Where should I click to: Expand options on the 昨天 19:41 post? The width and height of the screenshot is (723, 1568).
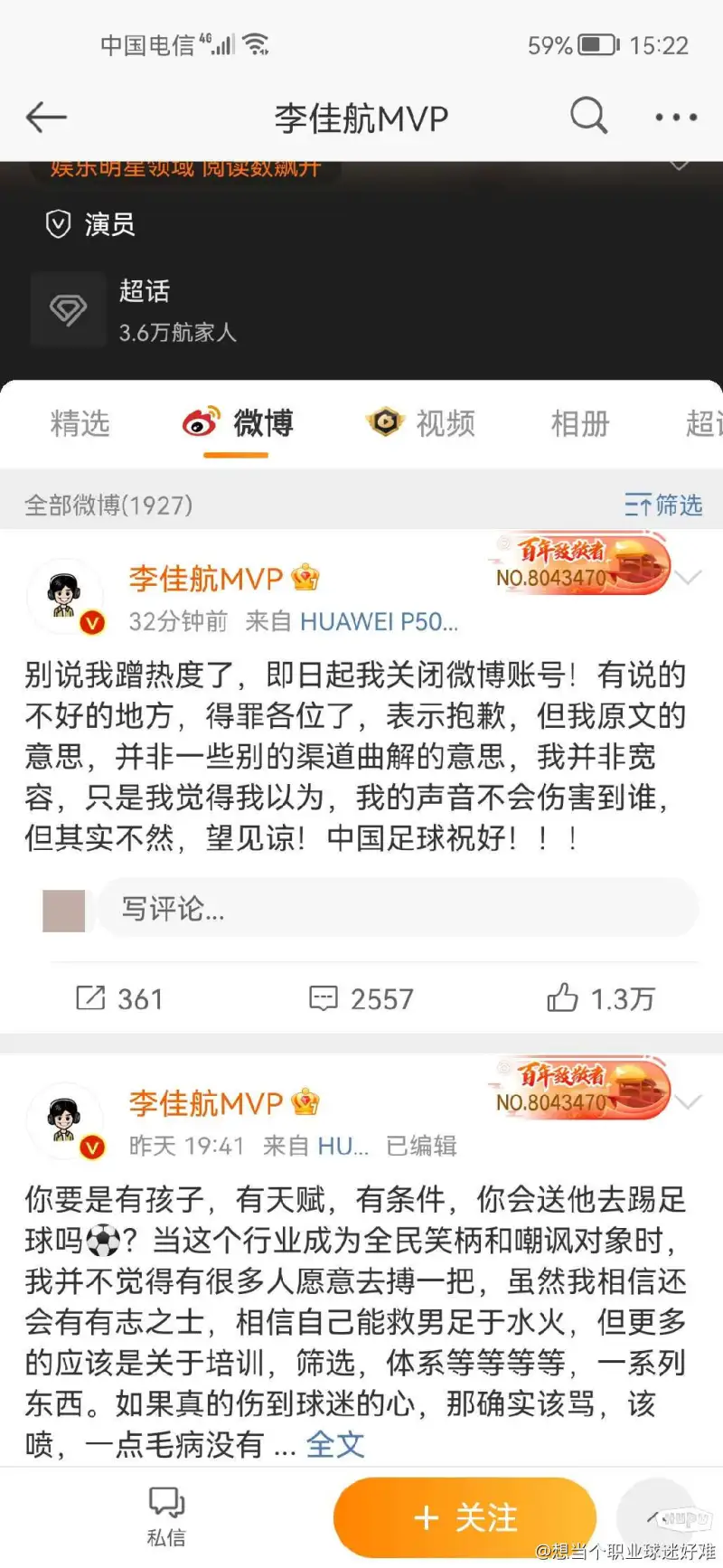click(x=690, y=1101)
